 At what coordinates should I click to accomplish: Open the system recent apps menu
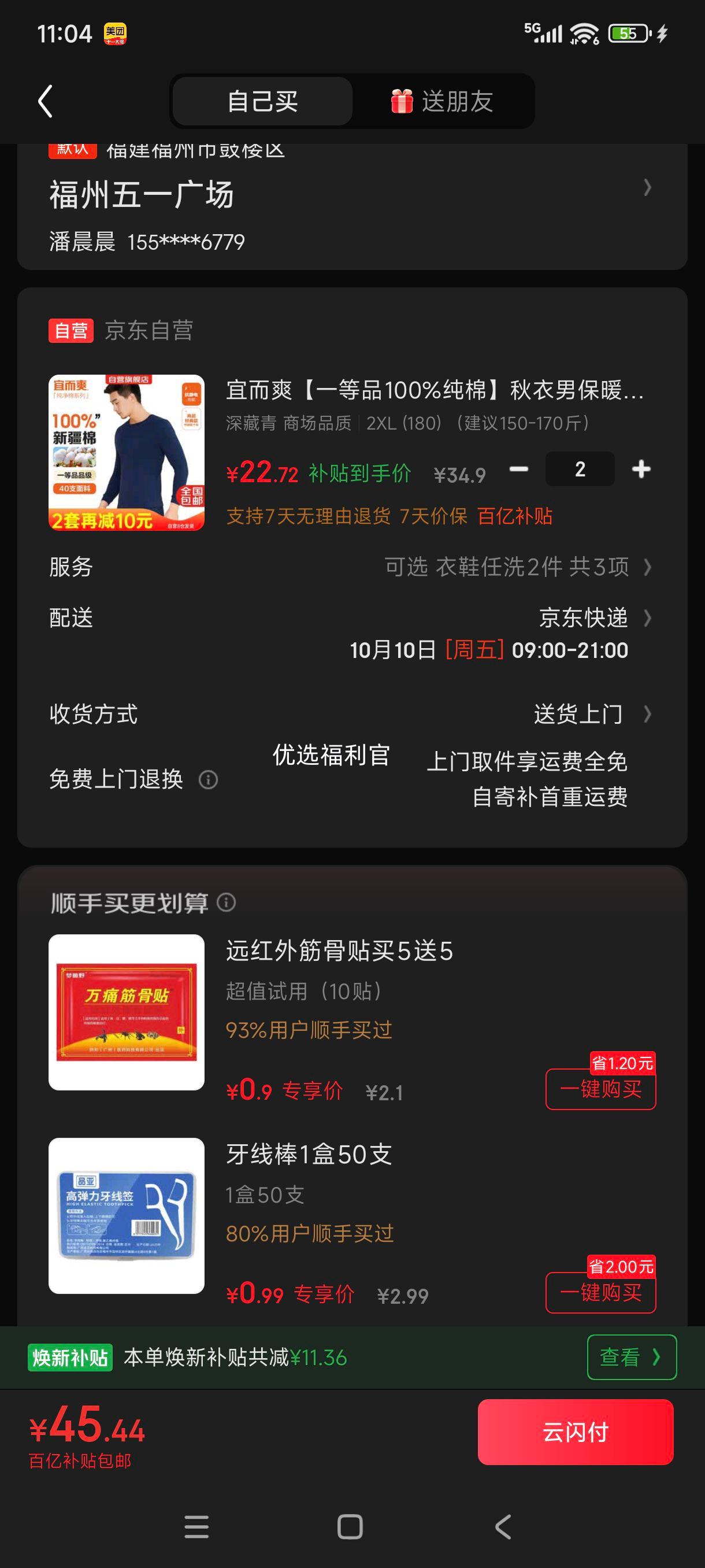196,1526
